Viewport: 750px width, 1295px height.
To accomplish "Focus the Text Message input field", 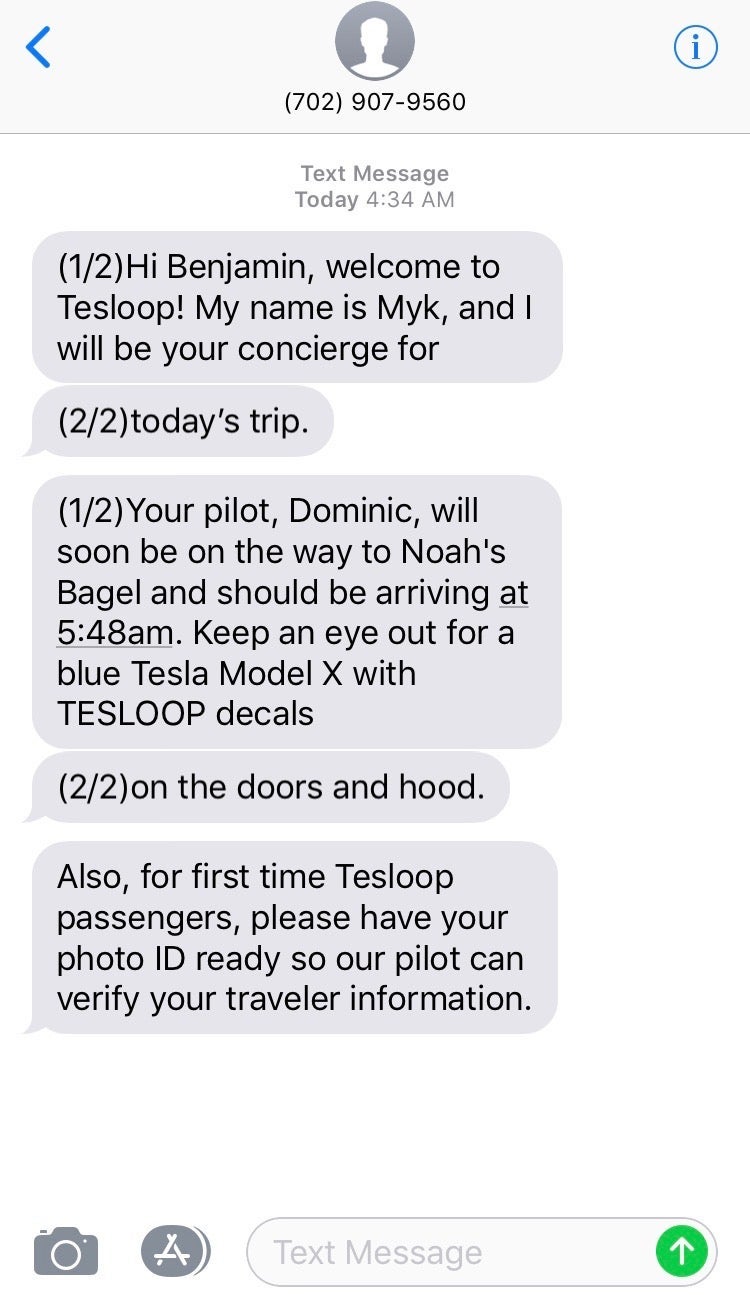I will click(x=450, y=1252).
